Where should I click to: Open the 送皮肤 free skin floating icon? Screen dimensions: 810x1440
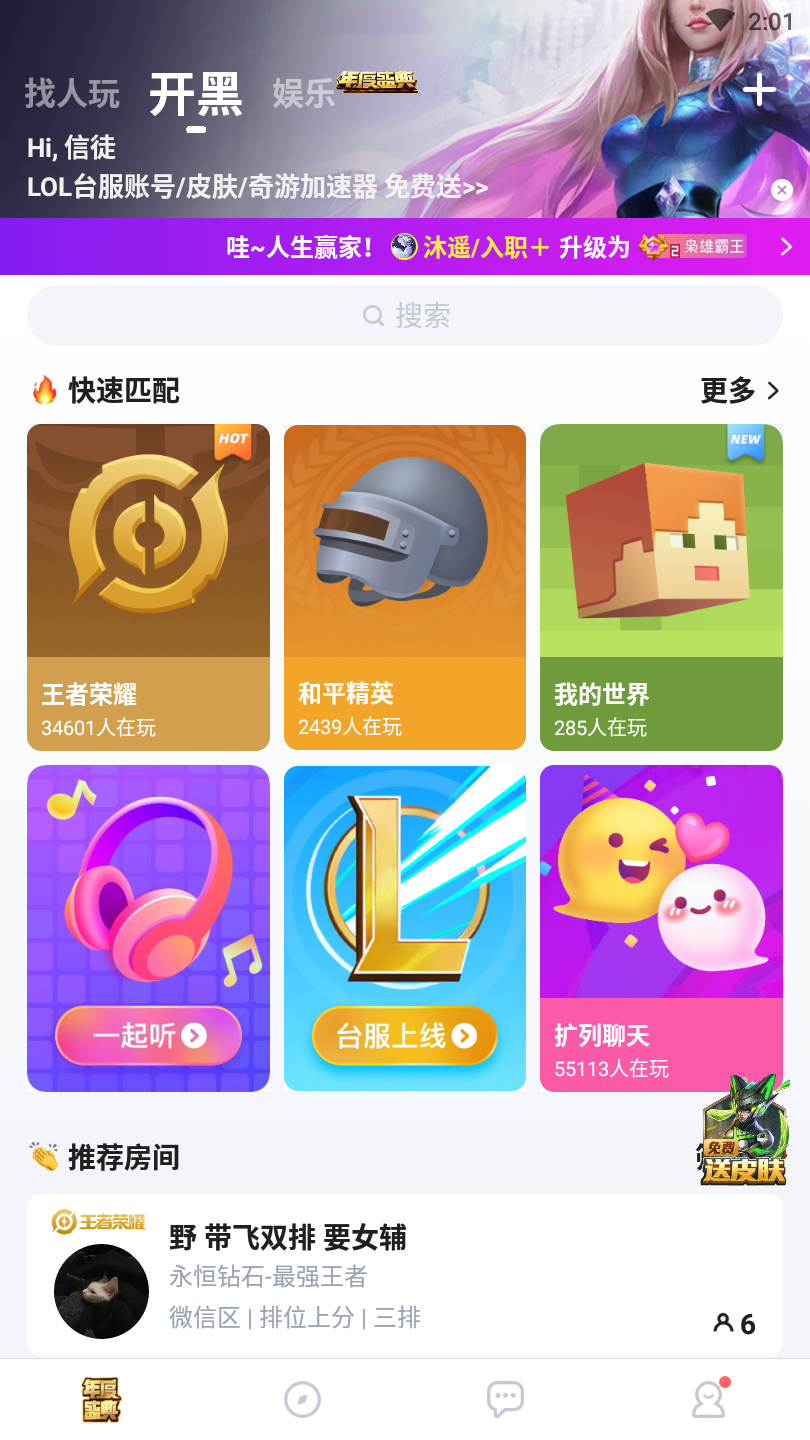point(743,1132)
